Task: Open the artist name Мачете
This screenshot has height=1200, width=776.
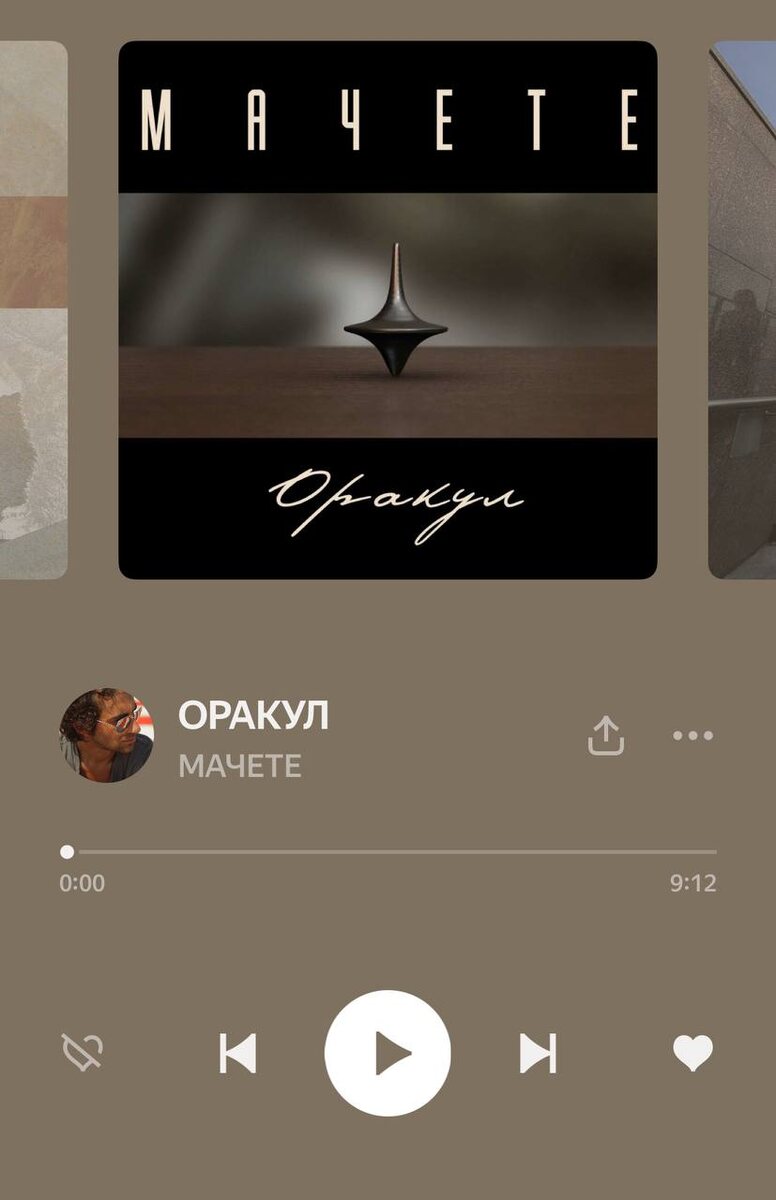Action: tap(240, 766)
